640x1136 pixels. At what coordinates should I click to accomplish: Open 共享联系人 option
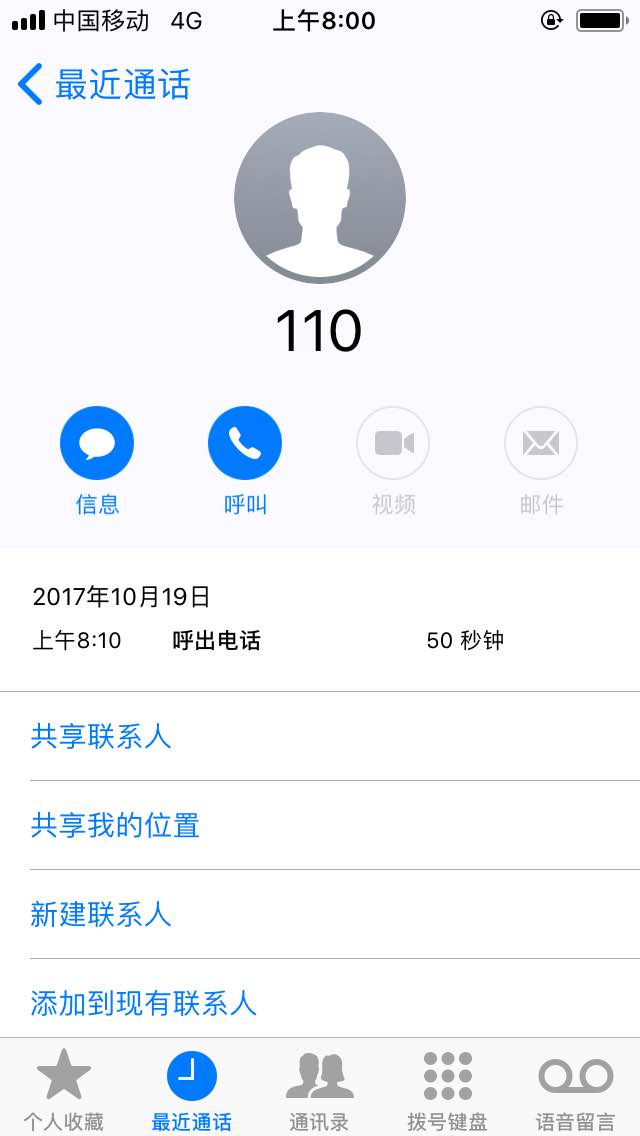pos(101,736)
